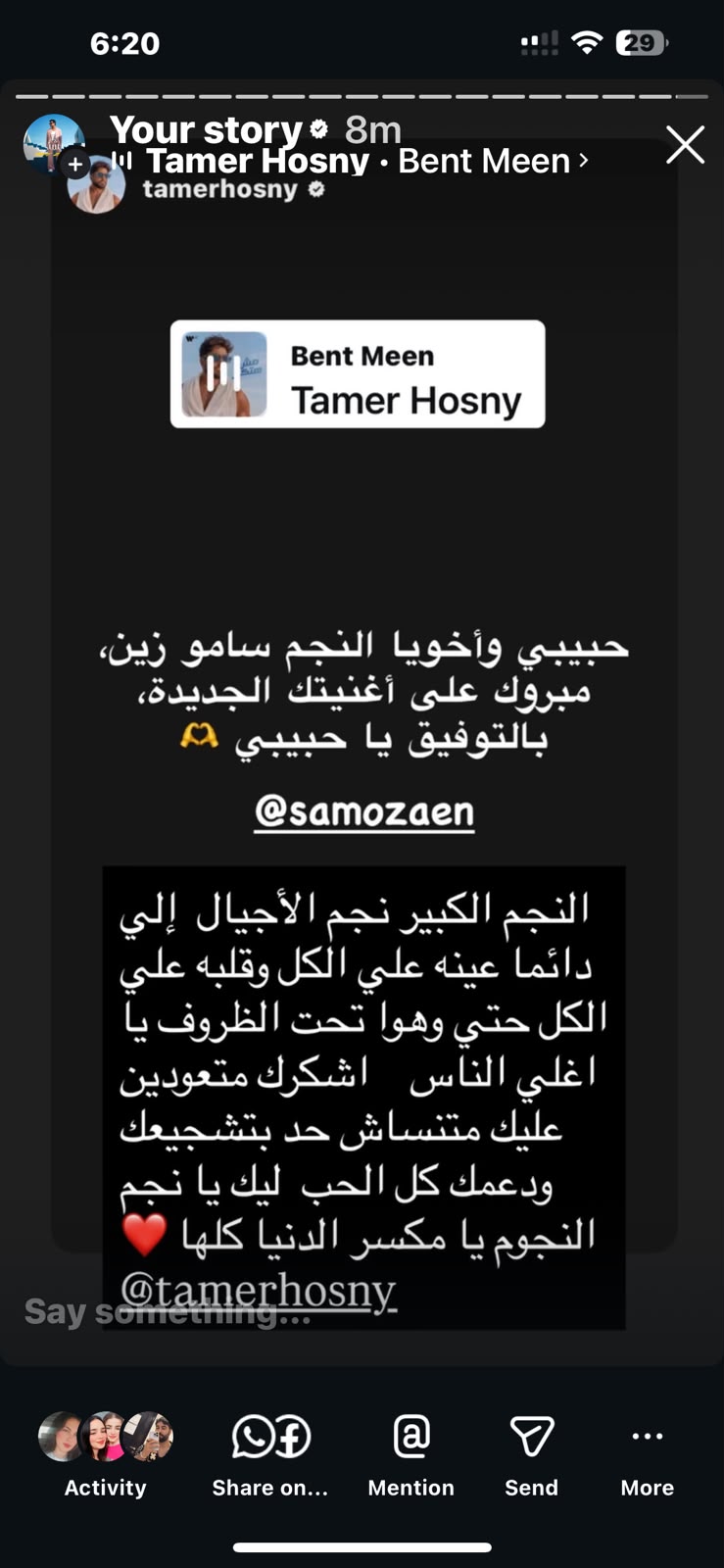
Task: Send this story to someone
Action: tap(532, 1456)
